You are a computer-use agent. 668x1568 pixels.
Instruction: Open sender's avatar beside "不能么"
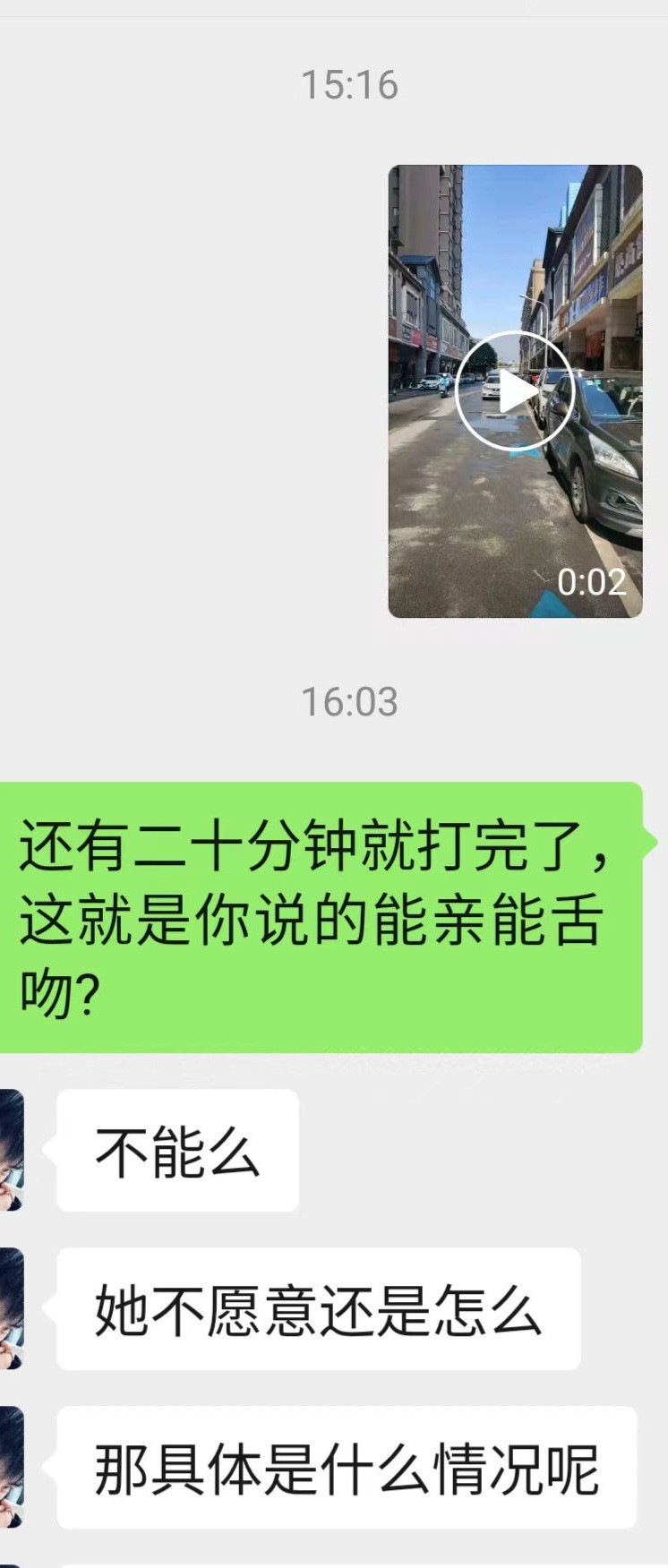click(x=12, y=1151)
